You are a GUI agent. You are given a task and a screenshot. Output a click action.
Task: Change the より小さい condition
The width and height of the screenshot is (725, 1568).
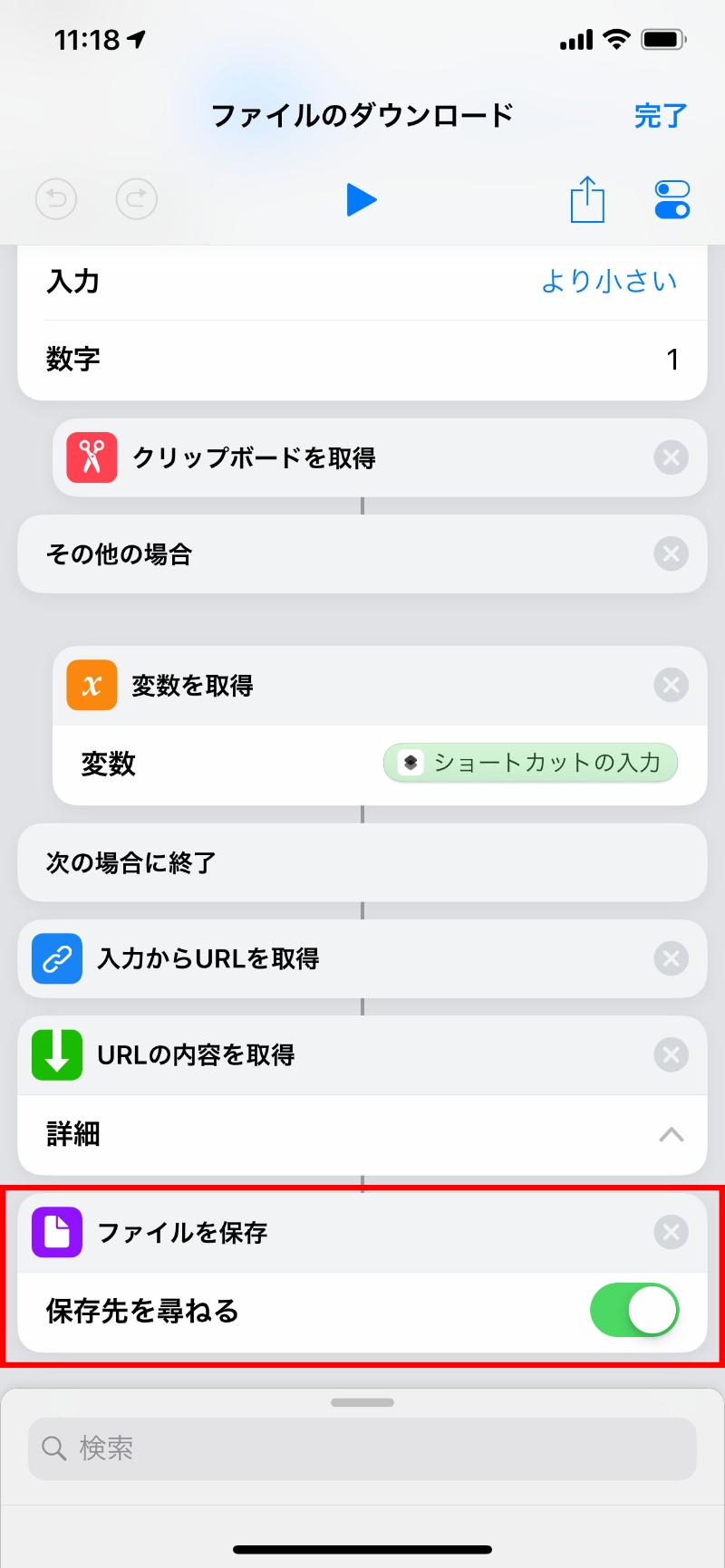(609, 282)
